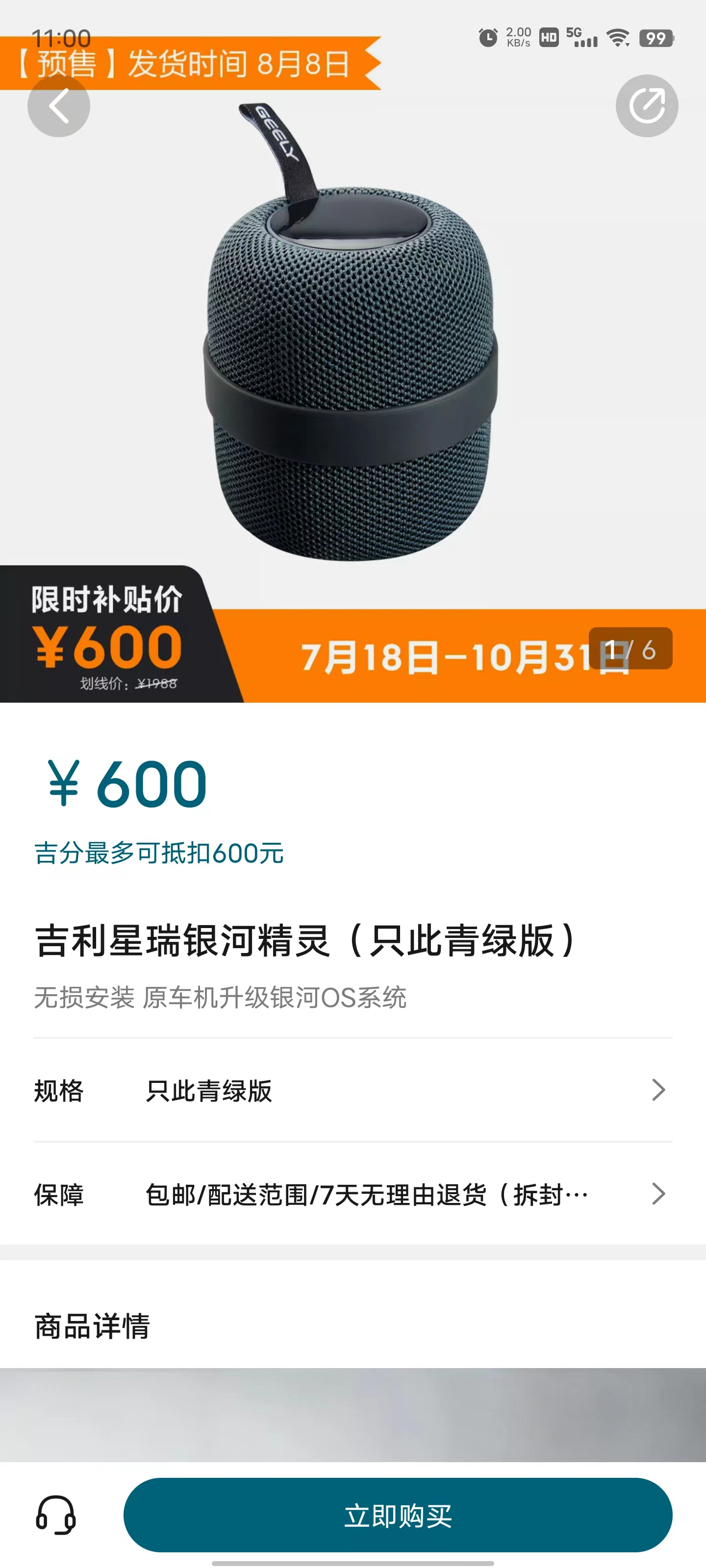Screen dimensions: 706x1568
Task: Tap the back arrow to exit product page
Action: 58,105
